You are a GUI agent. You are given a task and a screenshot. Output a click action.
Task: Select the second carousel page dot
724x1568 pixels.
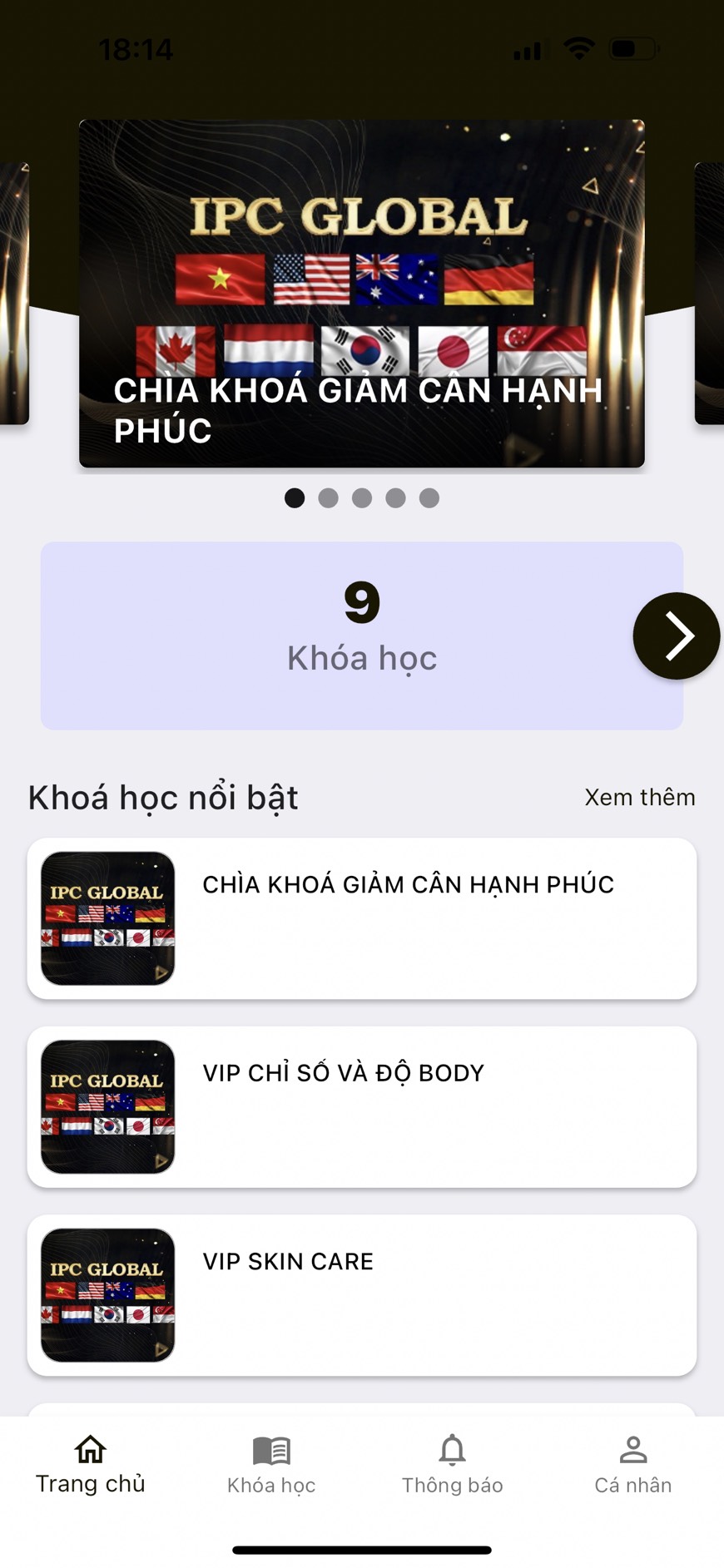(x=328, y=498)
